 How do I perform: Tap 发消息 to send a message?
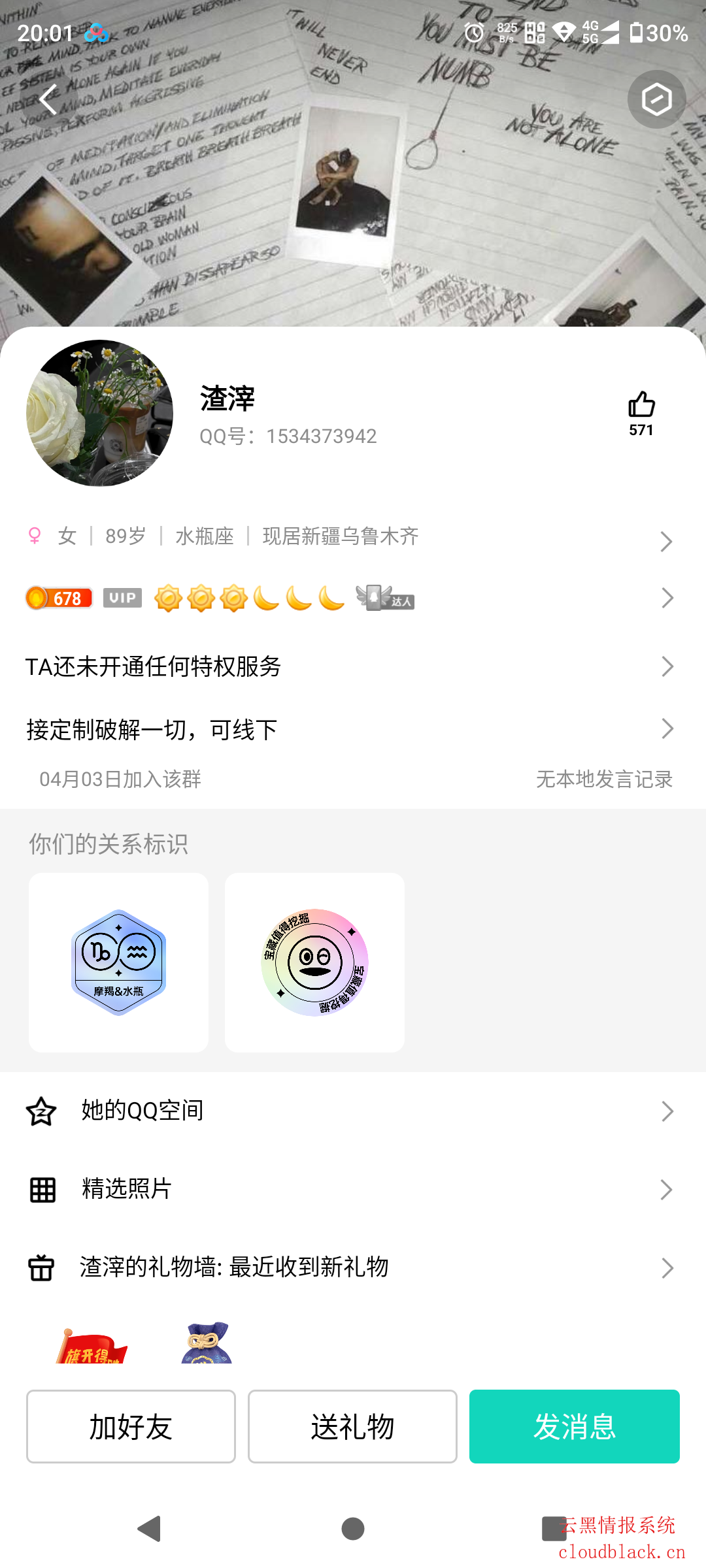[574, 1426]
